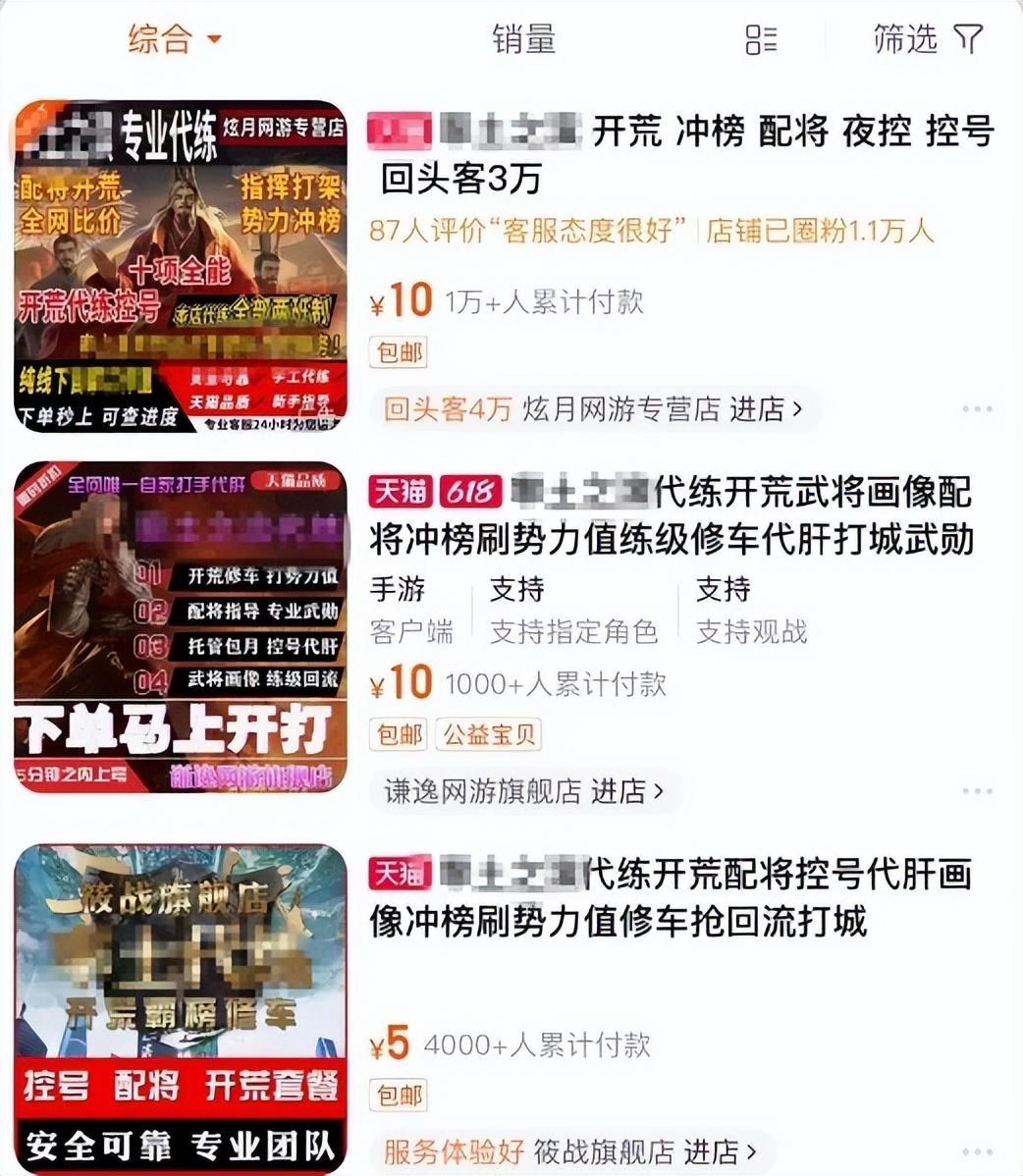
Task: Sort results by 销量
Action: (523, 40)
